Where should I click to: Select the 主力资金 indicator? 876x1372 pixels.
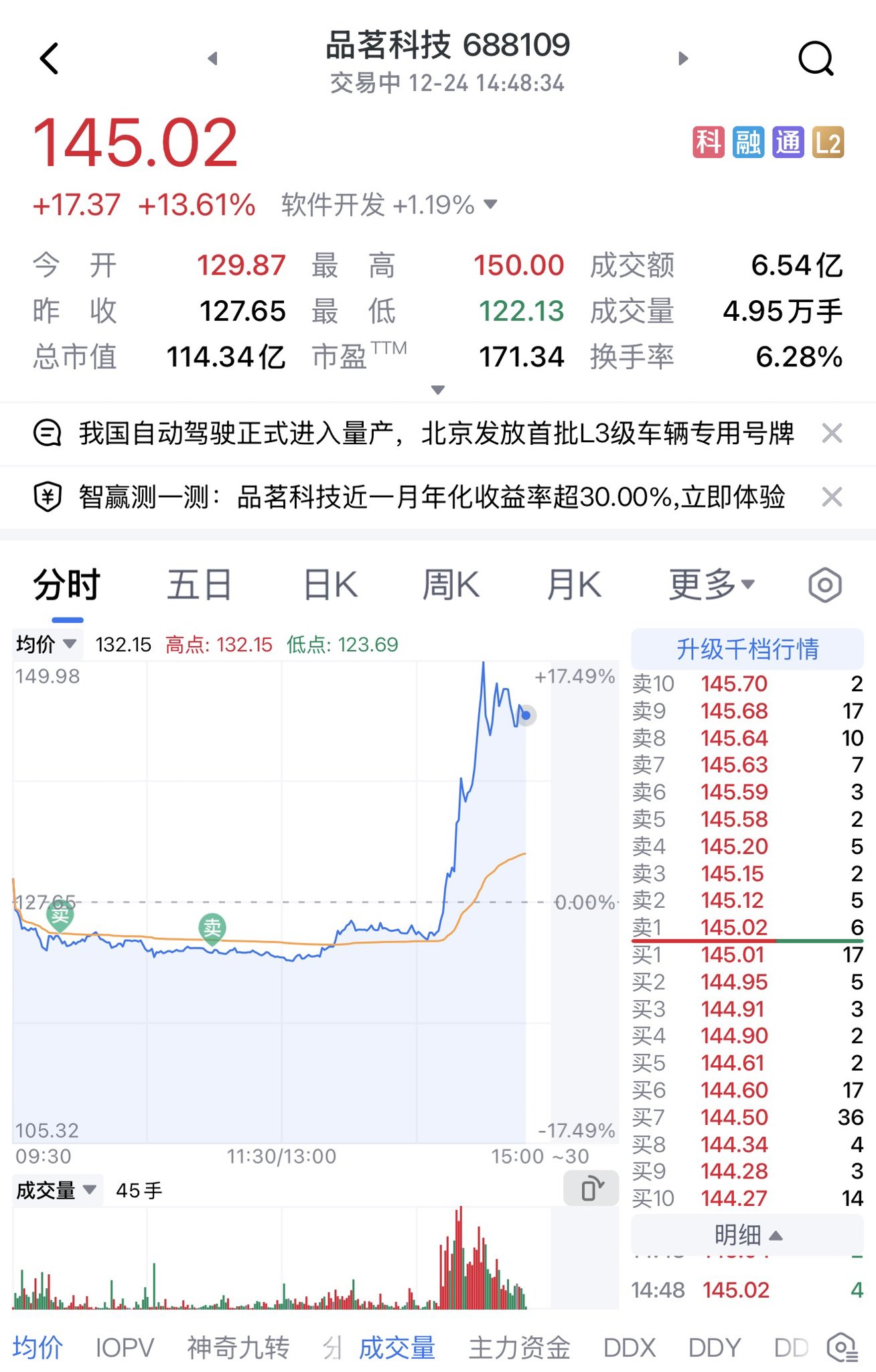[x=519, y=1348]
